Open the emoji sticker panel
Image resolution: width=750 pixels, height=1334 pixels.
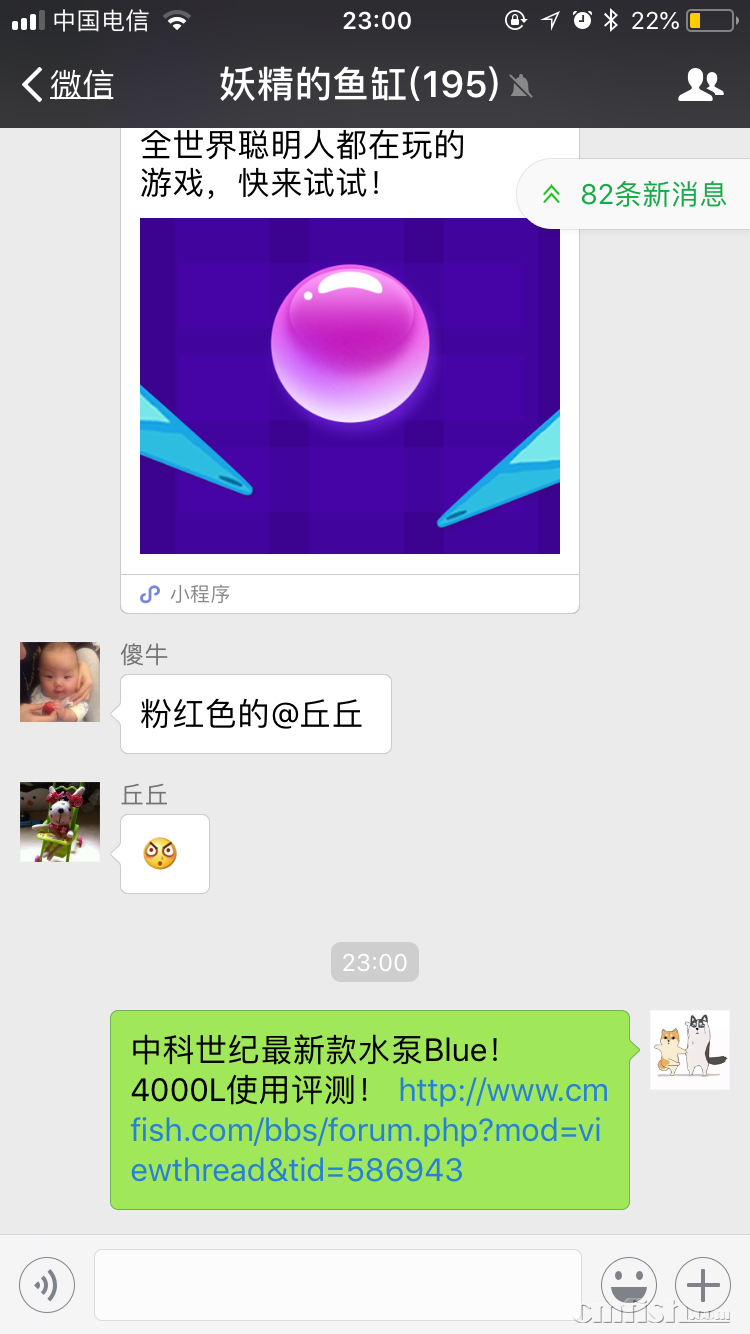(x=629, y=1284)
